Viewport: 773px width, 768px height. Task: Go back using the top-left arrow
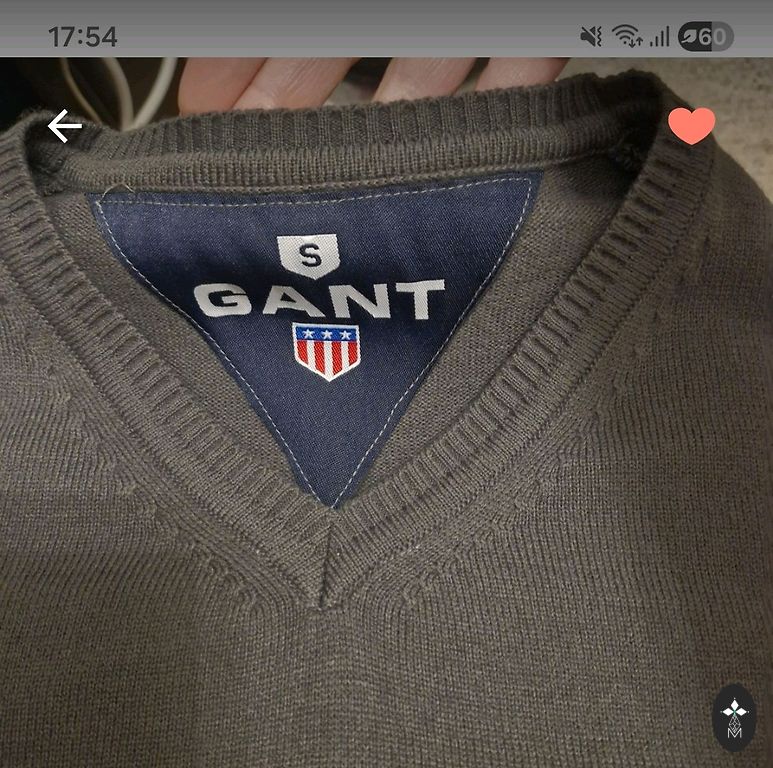65,127
